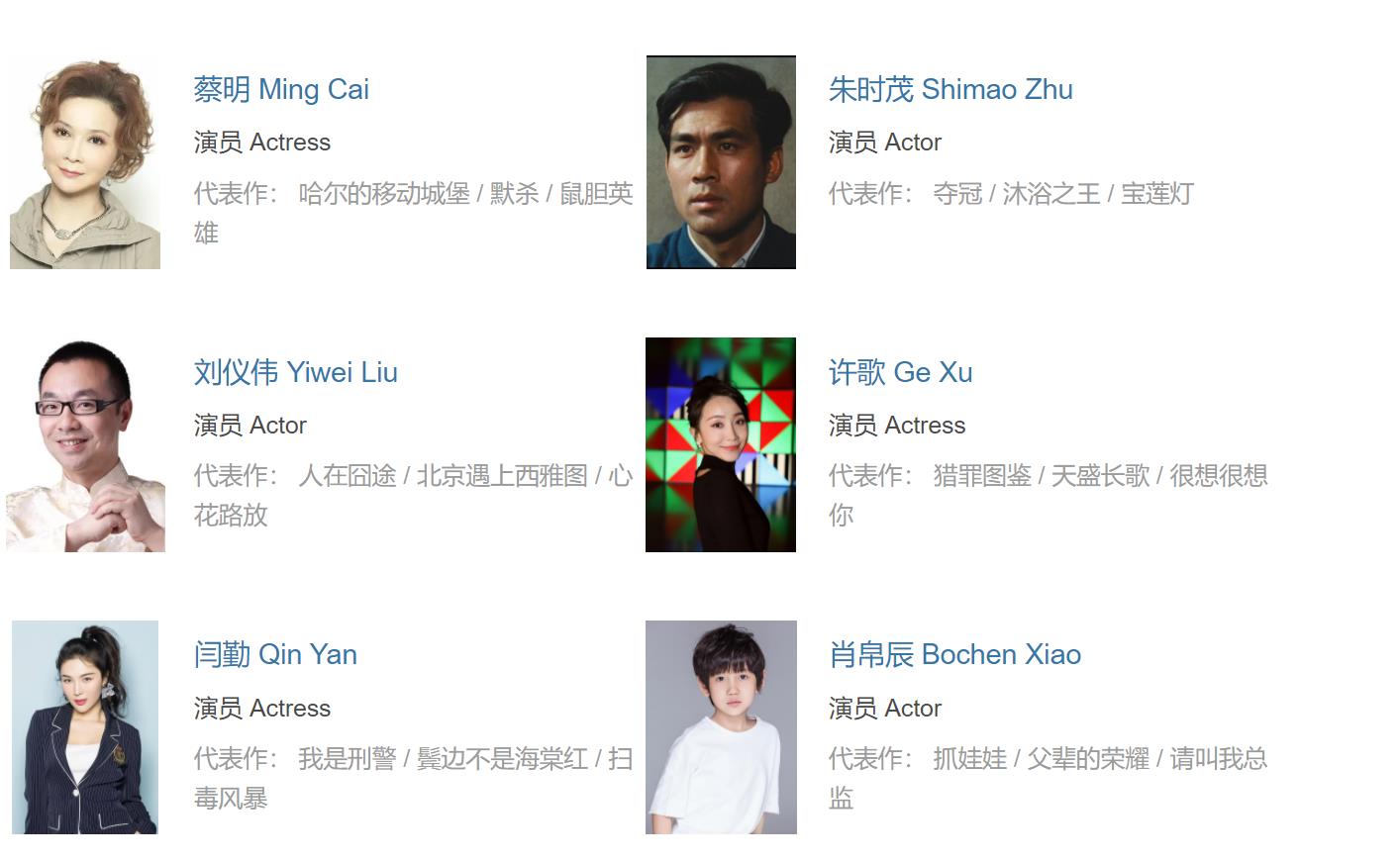Open the 闫勤 Qin Yan name link
Screen dimensions: 1400x861
275,654
